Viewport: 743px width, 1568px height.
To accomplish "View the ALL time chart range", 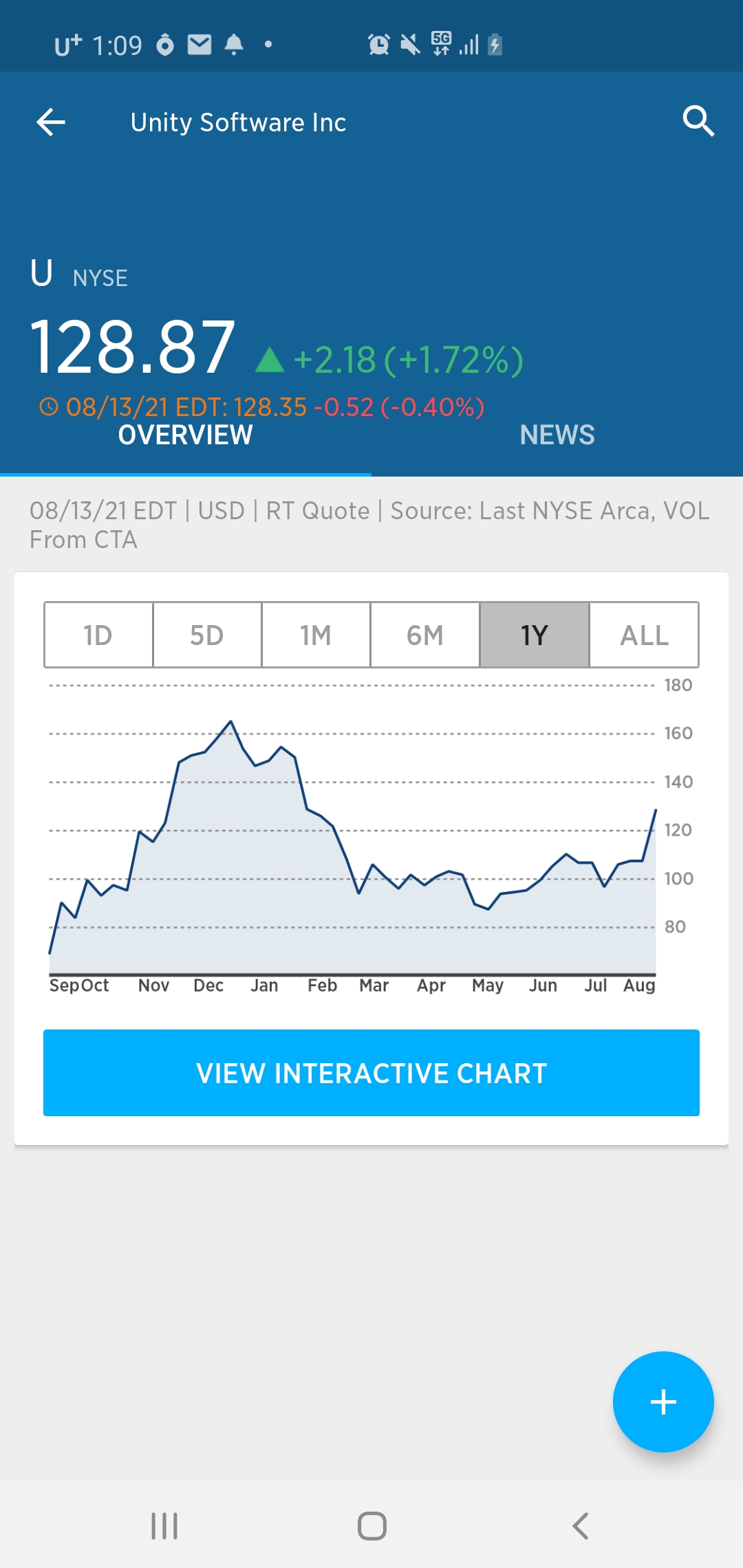I will (644, 635).
